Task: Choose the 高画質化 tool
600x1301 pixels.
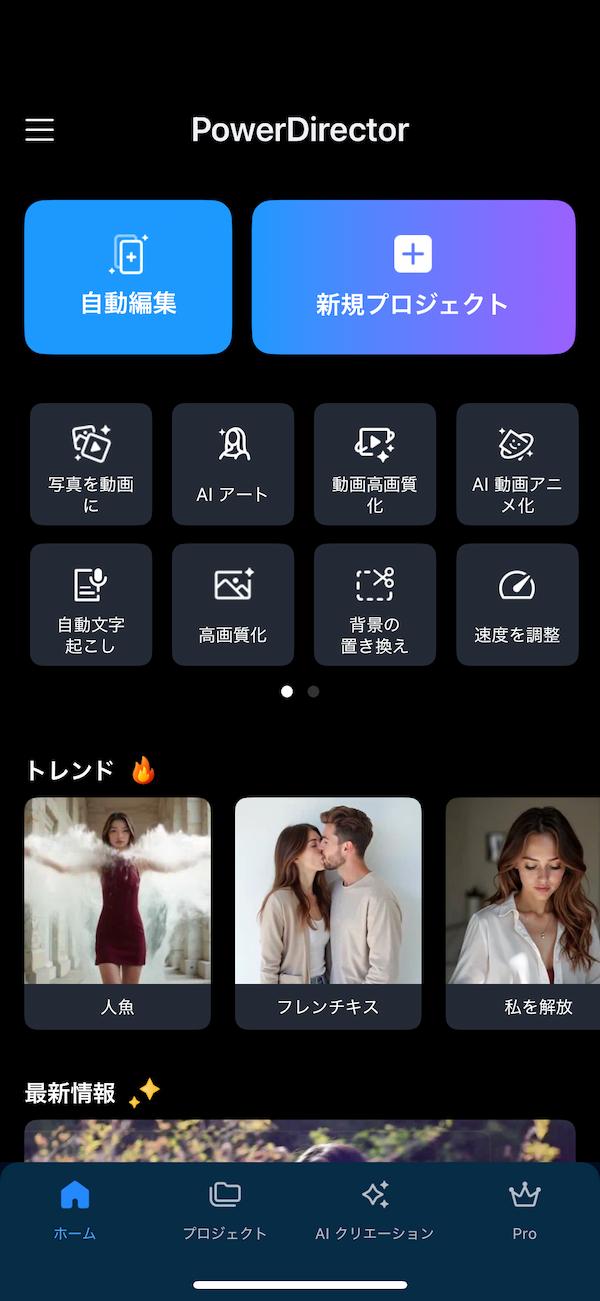Action: [233, 605]
